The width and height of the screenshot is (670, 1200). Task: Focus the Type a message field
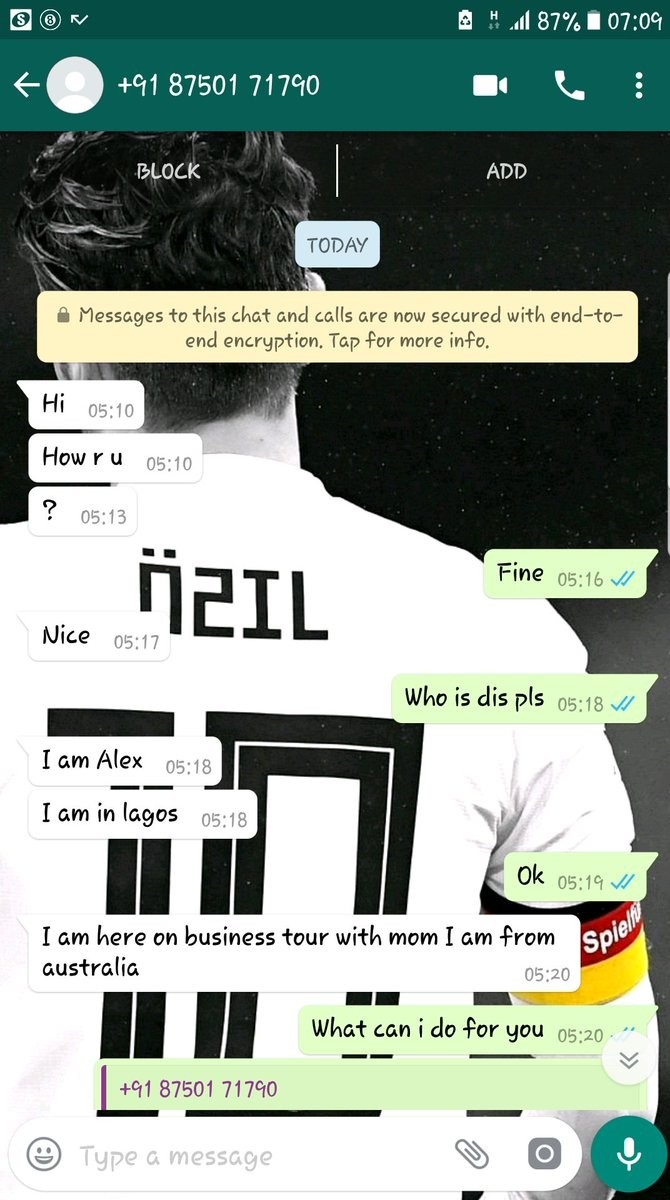point(250,1157)
